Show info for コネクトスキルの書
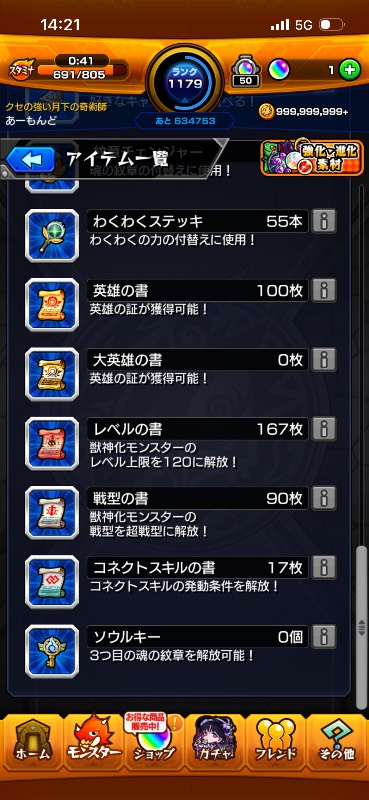This screenshot has height=800, width=369. point(324,567)
